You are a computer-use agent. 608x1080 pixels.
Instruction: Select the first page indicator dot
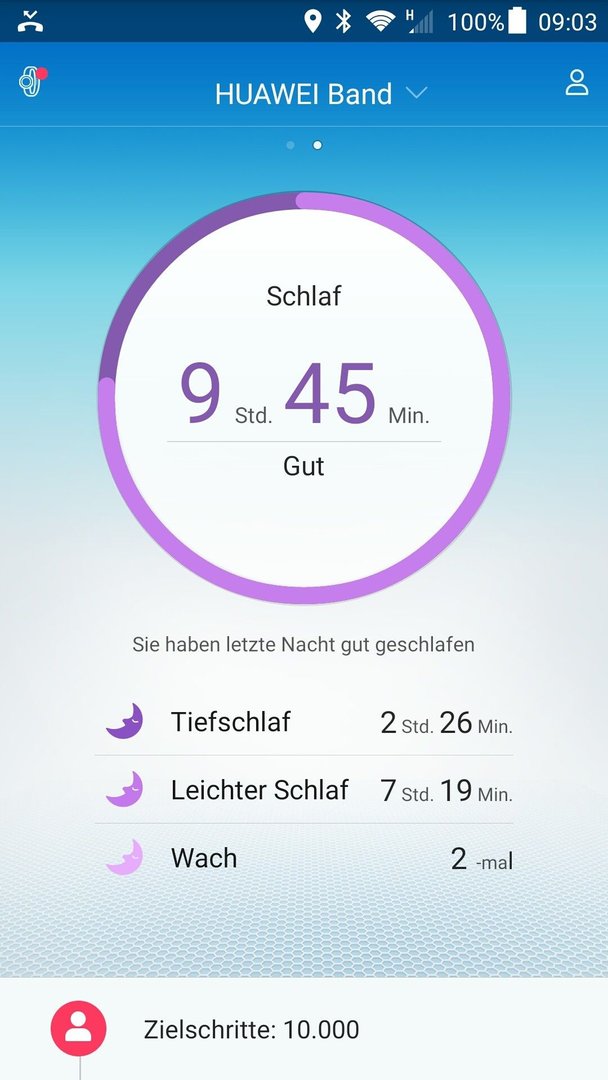[290, 145]
